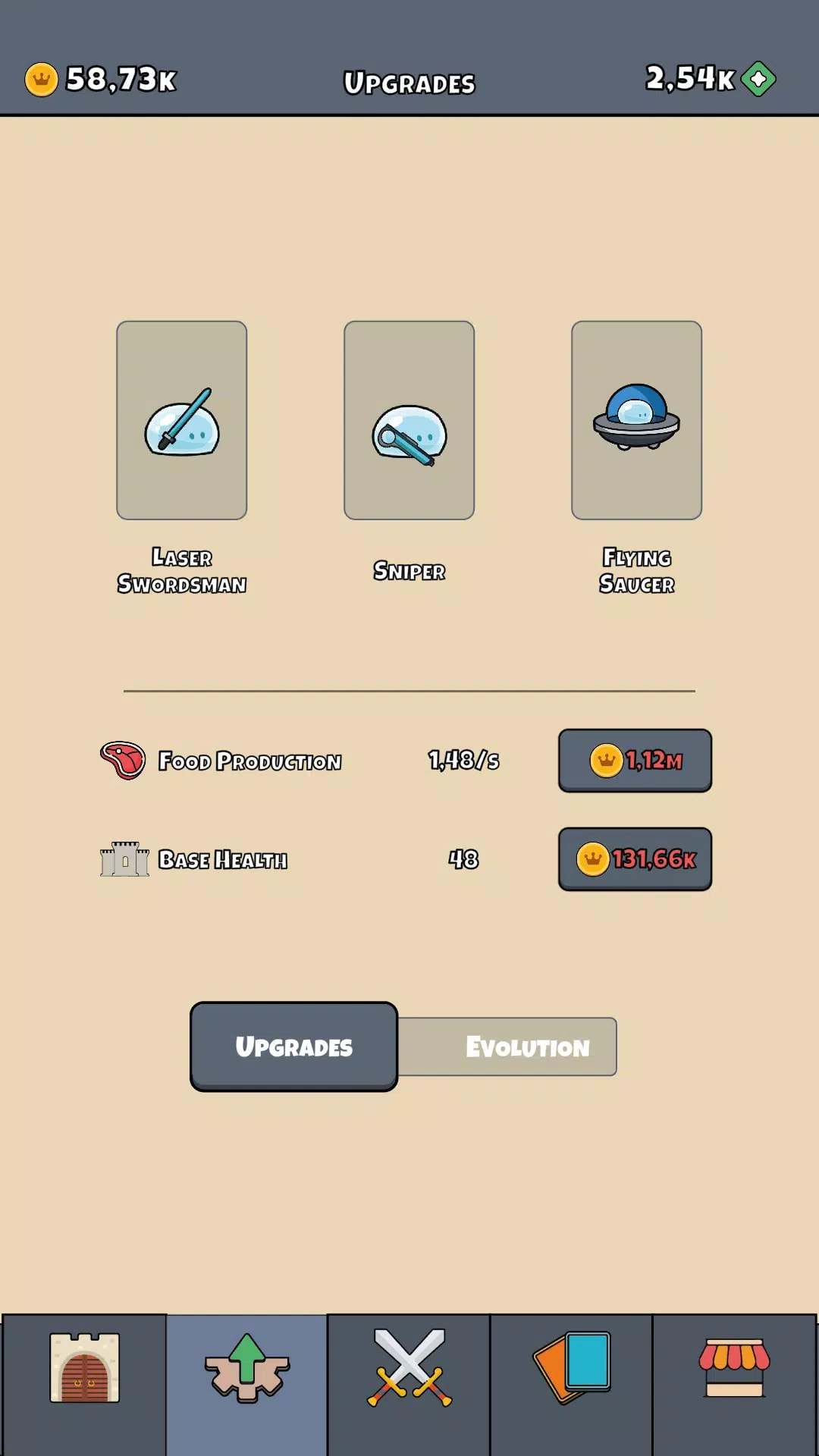This screenshot has height=1456, width=819.
Task: Open the shop stall tab
Action: click(734, 1368)
